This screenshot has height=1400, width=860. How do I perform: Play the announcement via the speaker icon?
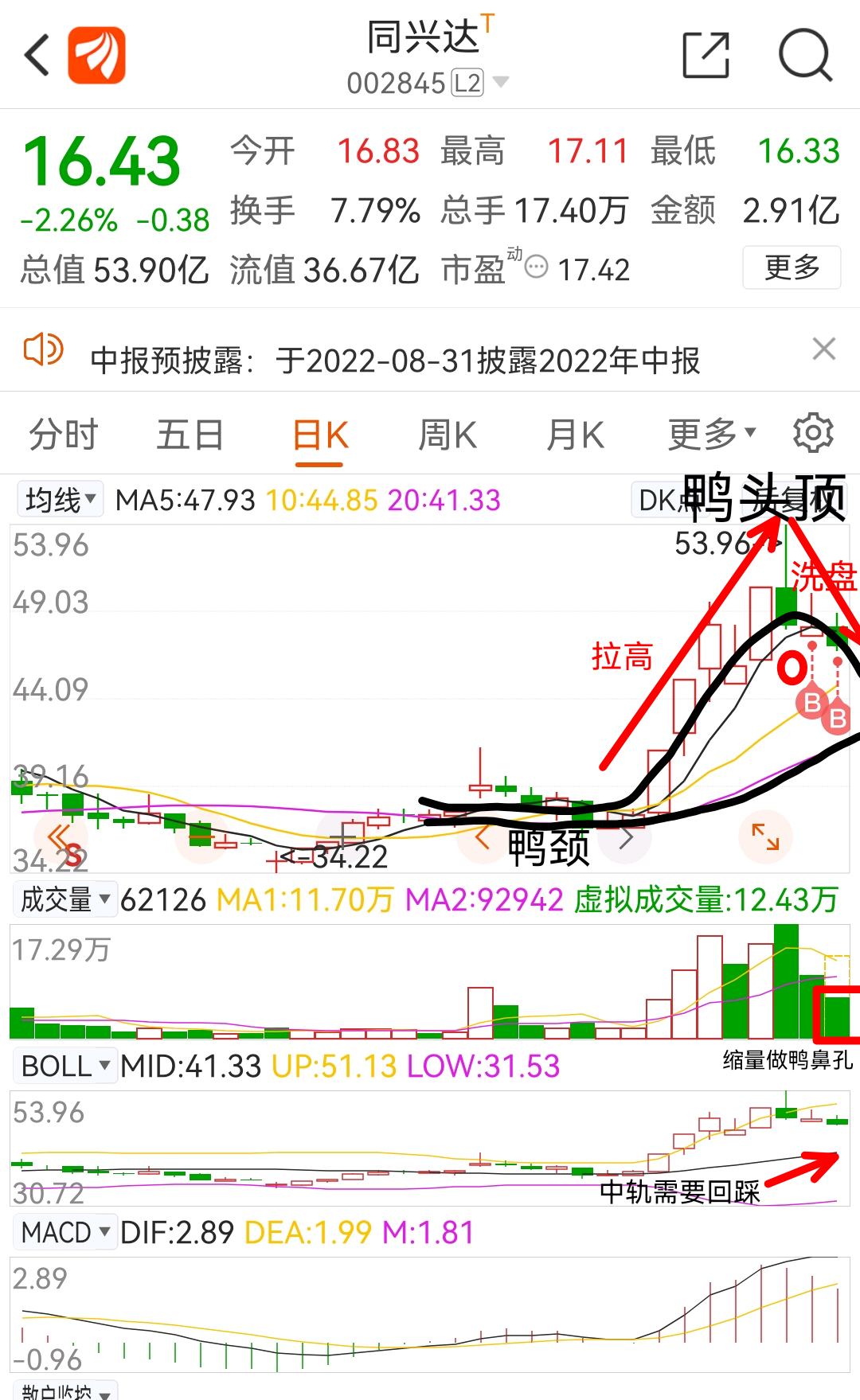click(42, 350)
